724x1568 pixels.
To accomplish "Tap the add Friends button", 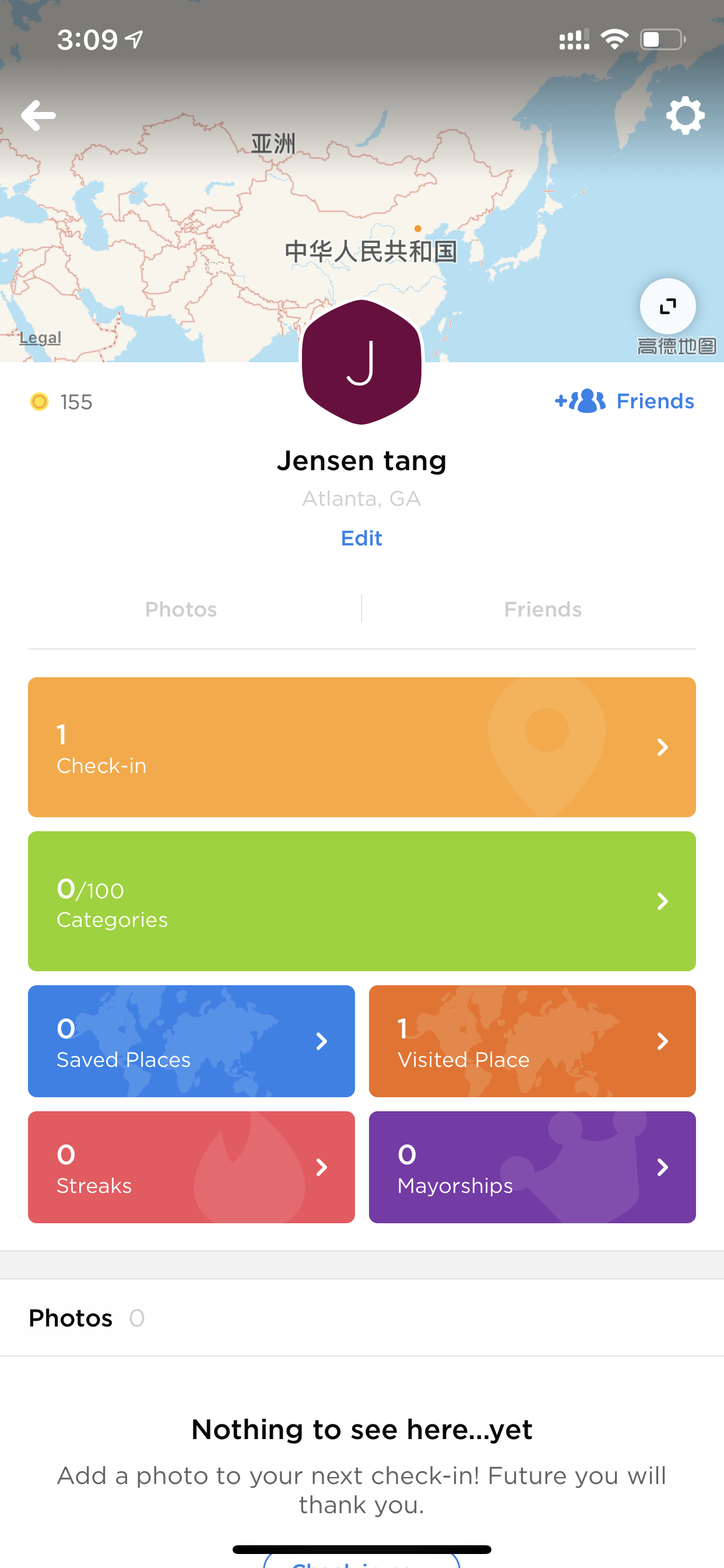I will coord(624,401).
